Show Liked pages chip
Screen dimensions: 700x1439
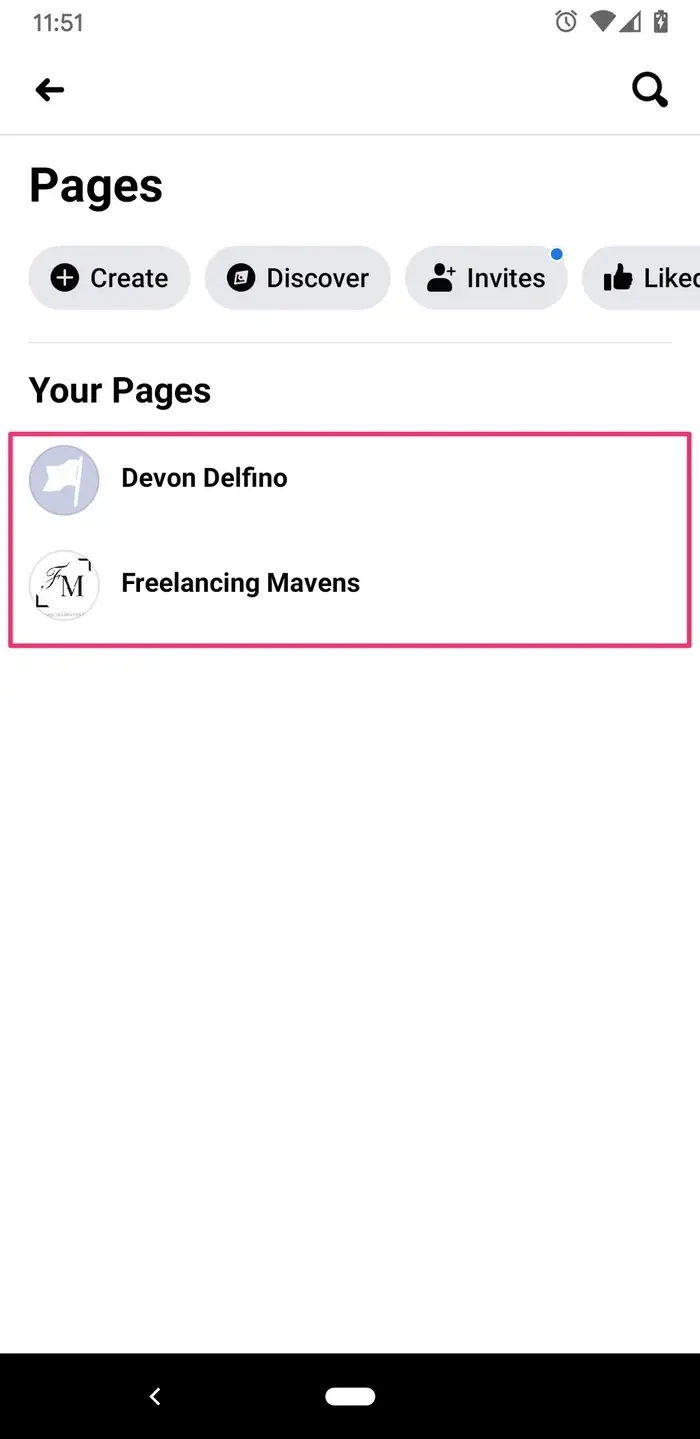click(648, 278)
